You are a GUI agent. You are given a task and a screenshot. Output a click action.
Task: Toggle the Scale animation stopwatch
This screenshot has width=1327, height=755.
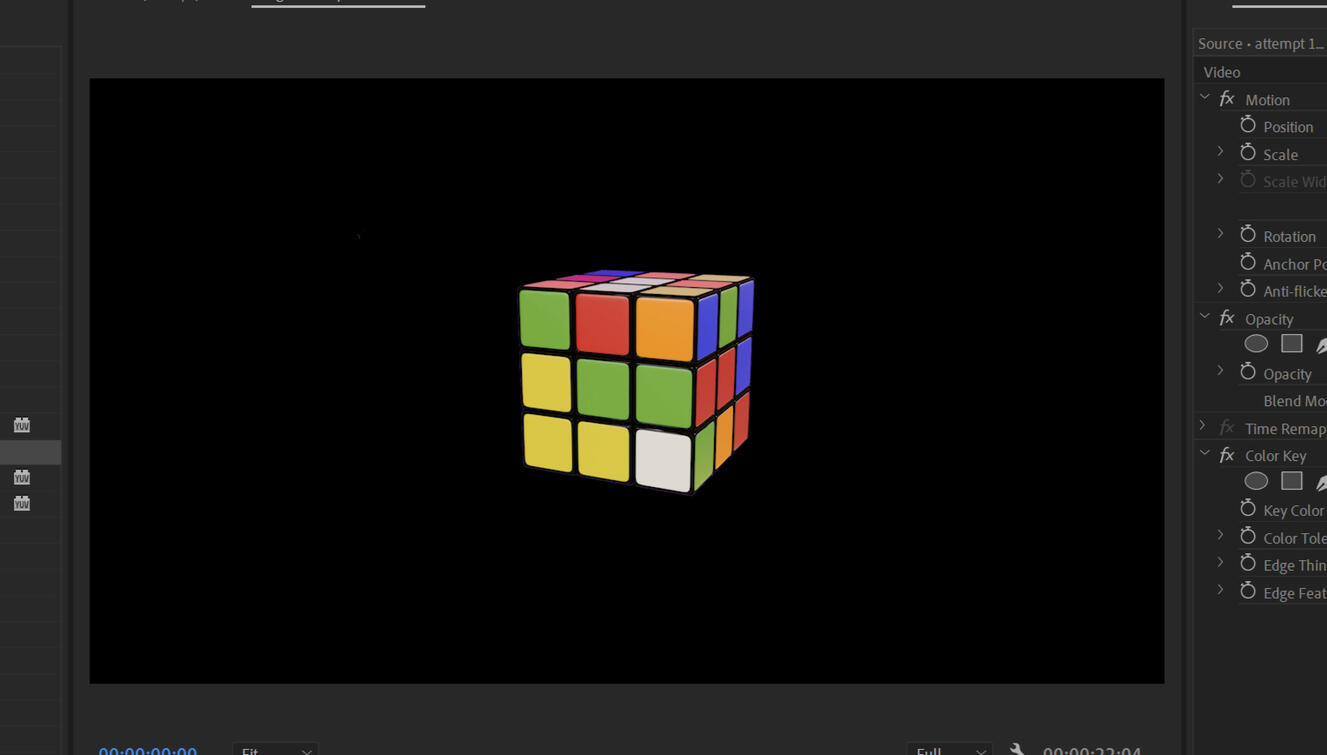tap(1248, 153)
